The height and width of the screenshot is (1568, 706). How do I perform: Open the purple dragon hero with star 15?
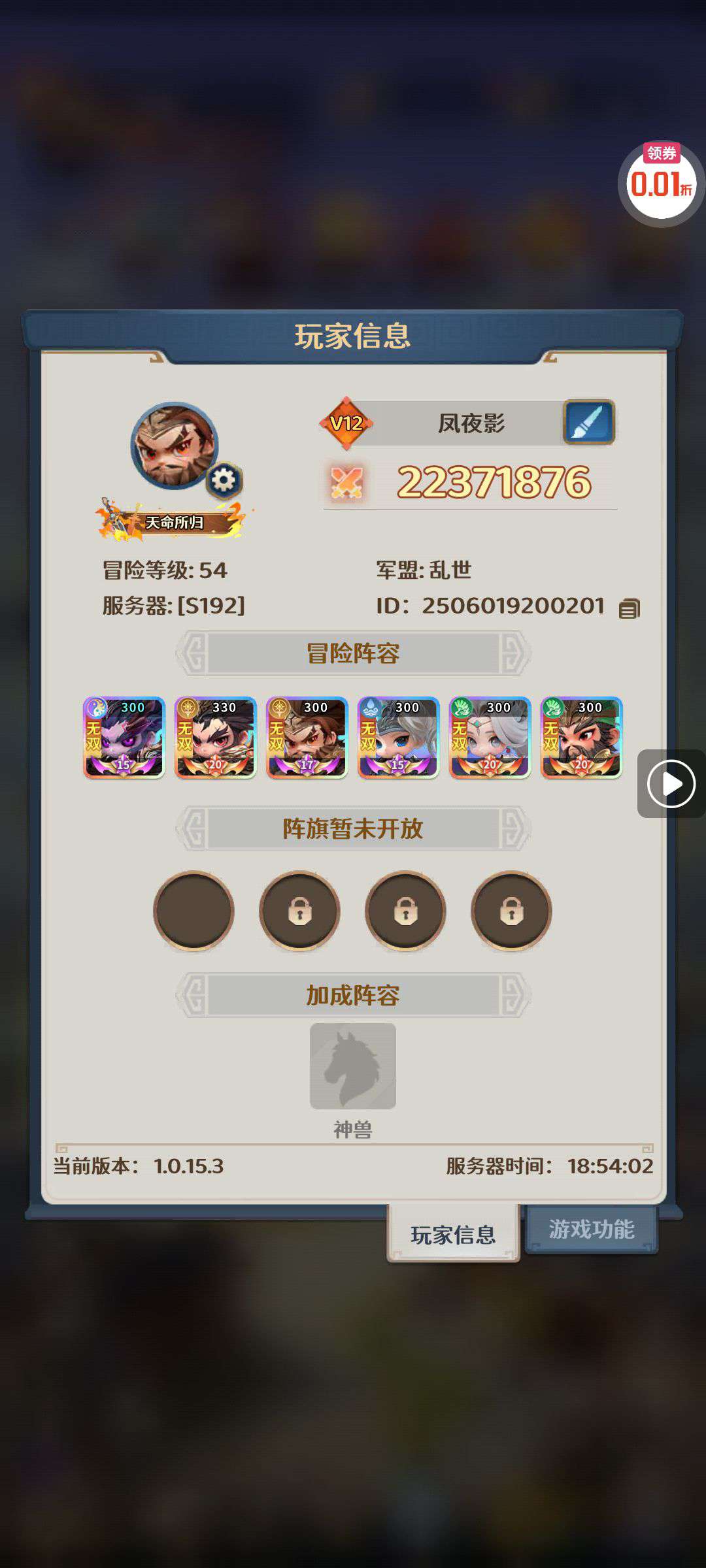(124, 738)
